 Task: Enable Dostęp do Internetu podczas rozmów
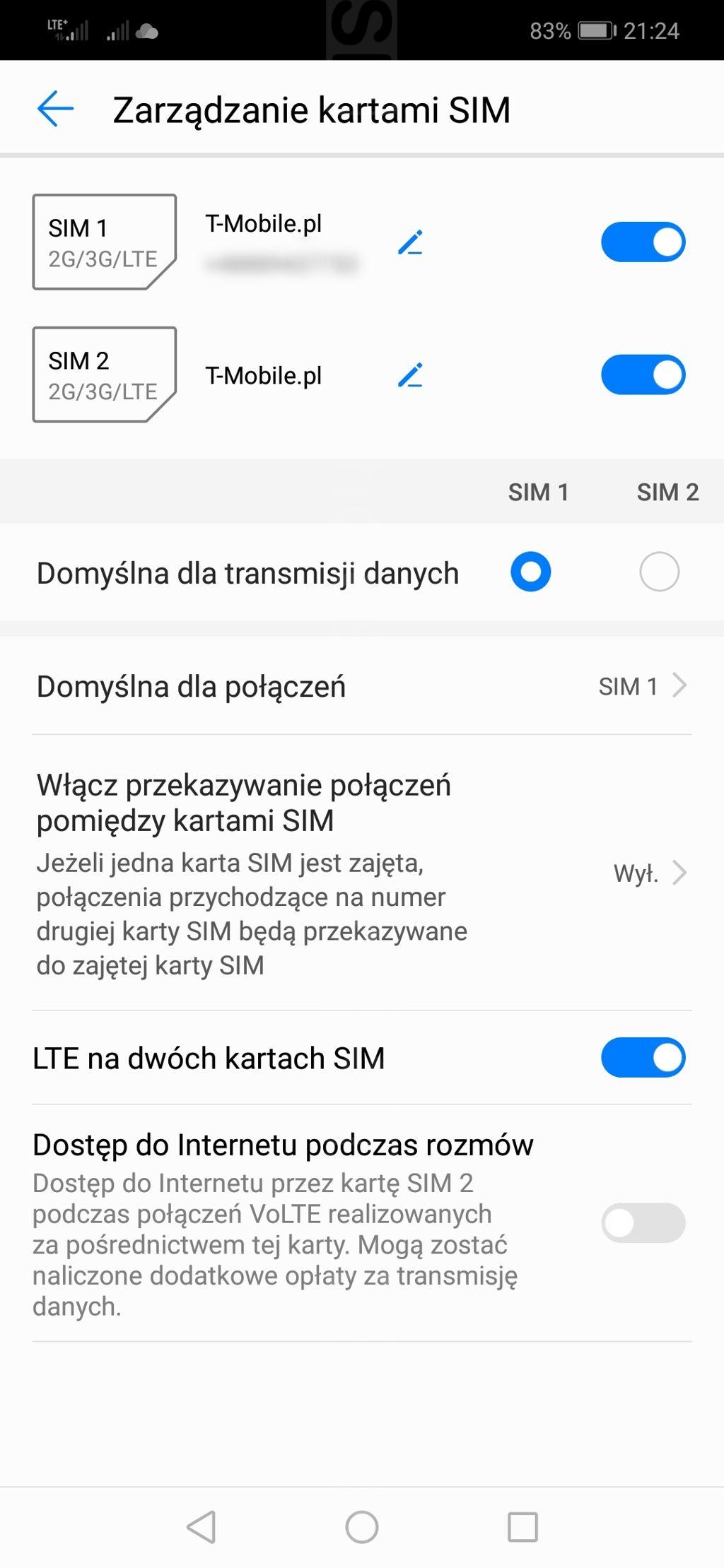(642, 1223)
